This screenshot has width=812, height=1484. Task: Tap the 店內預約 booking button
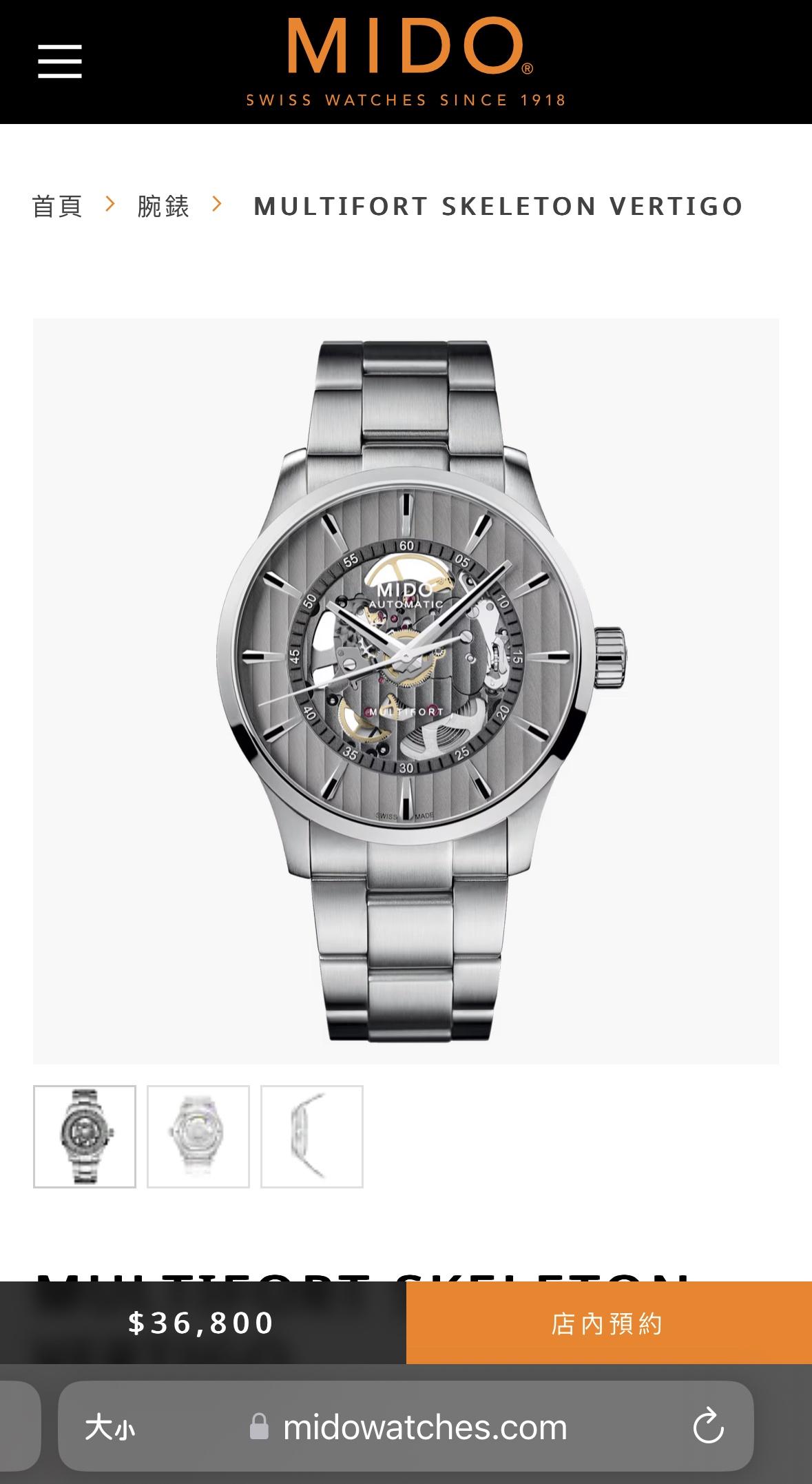tap(608, 1323)
